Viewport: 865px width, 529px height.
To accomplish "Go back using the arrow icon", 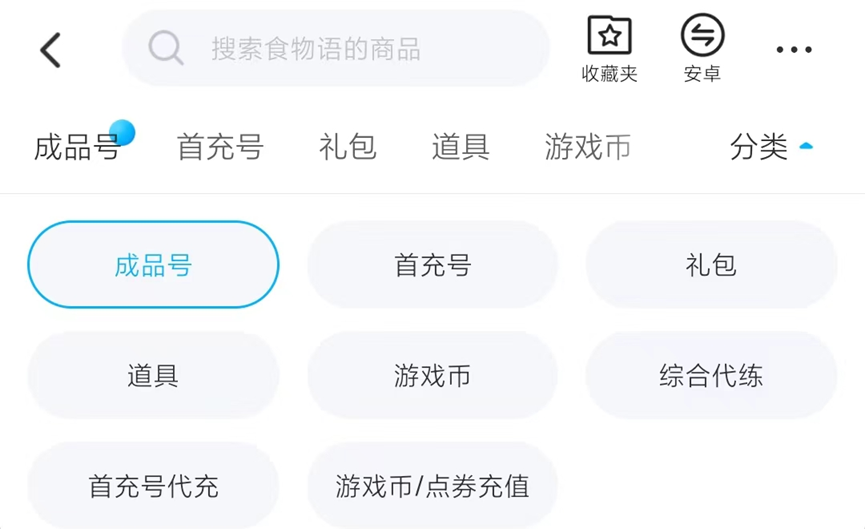I will click(x=51, y=49).
